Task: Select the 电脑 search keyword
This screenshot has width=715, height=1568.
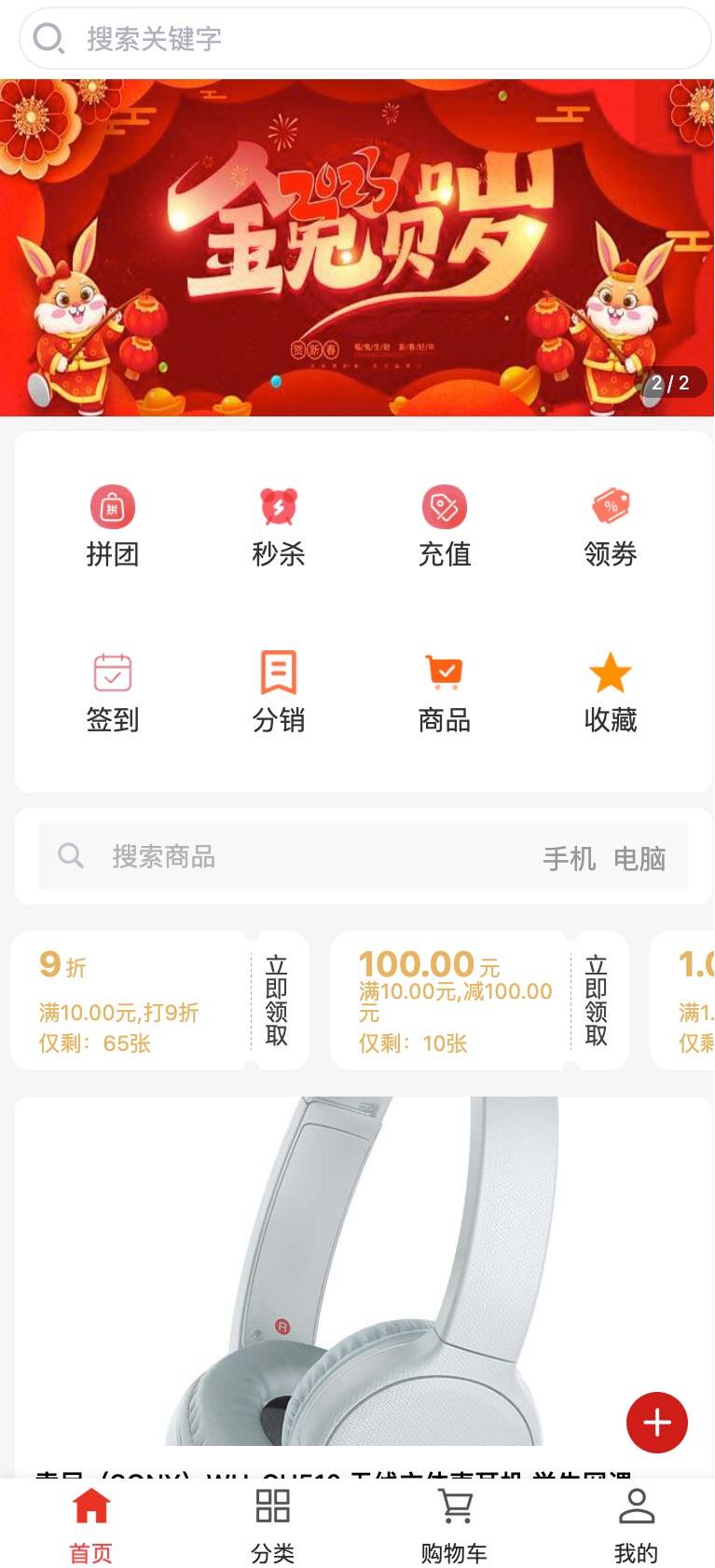Action: point(639,858)
